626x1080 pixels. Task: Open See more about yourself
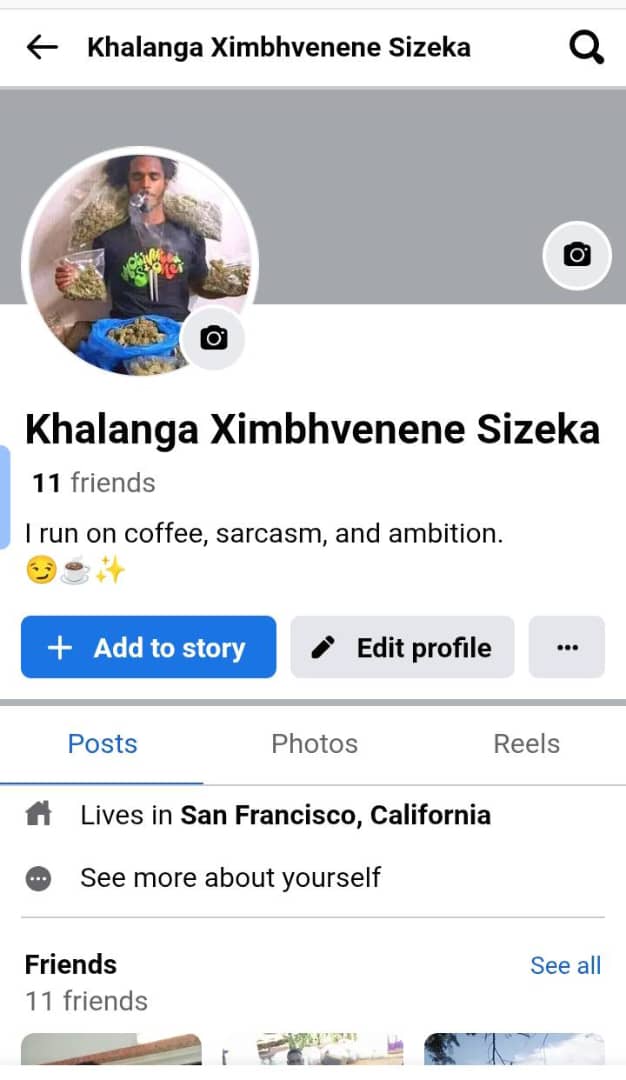[x=230, y=878]
